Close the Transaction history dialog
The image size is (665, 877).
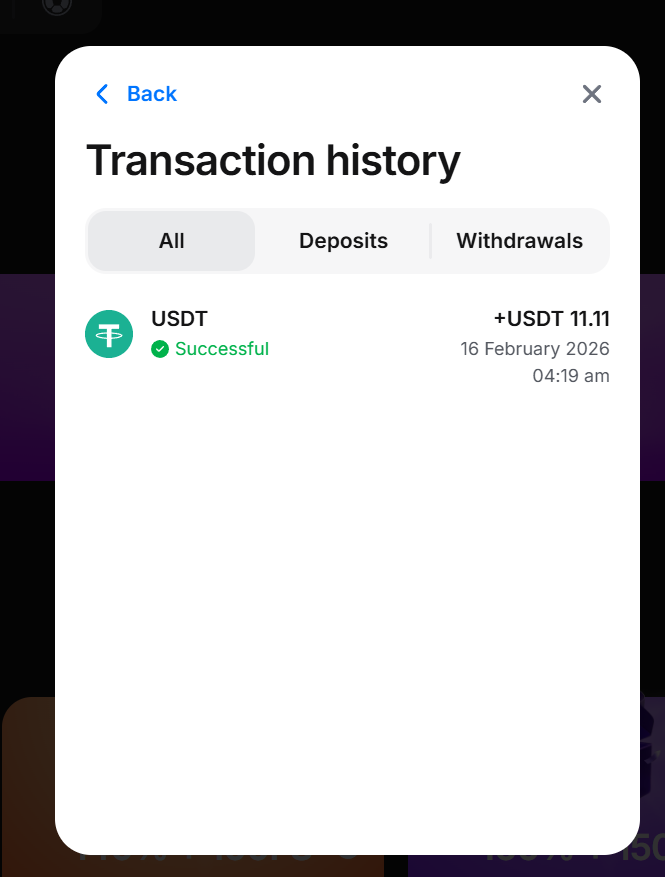coord(592,94)
